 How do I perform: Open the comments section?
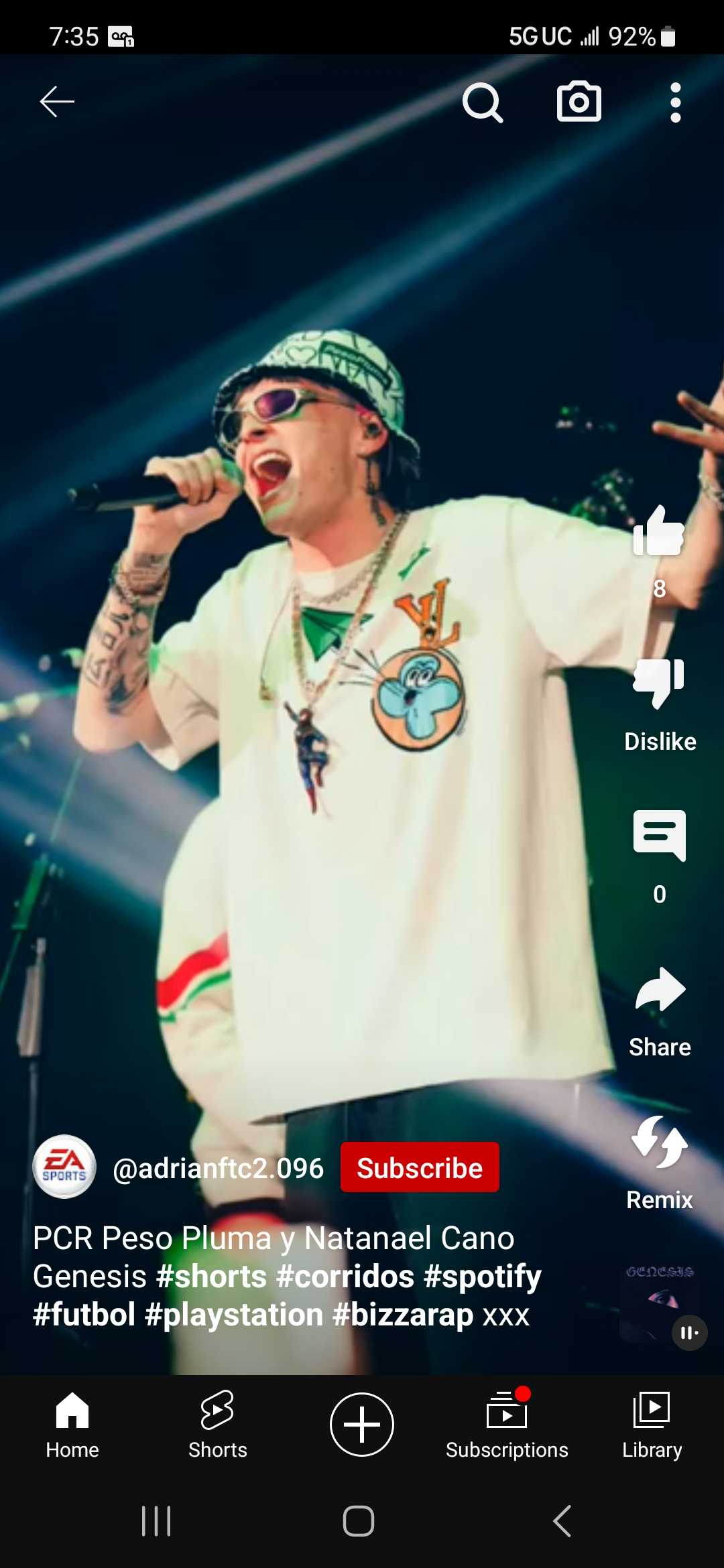coord(659,836)
